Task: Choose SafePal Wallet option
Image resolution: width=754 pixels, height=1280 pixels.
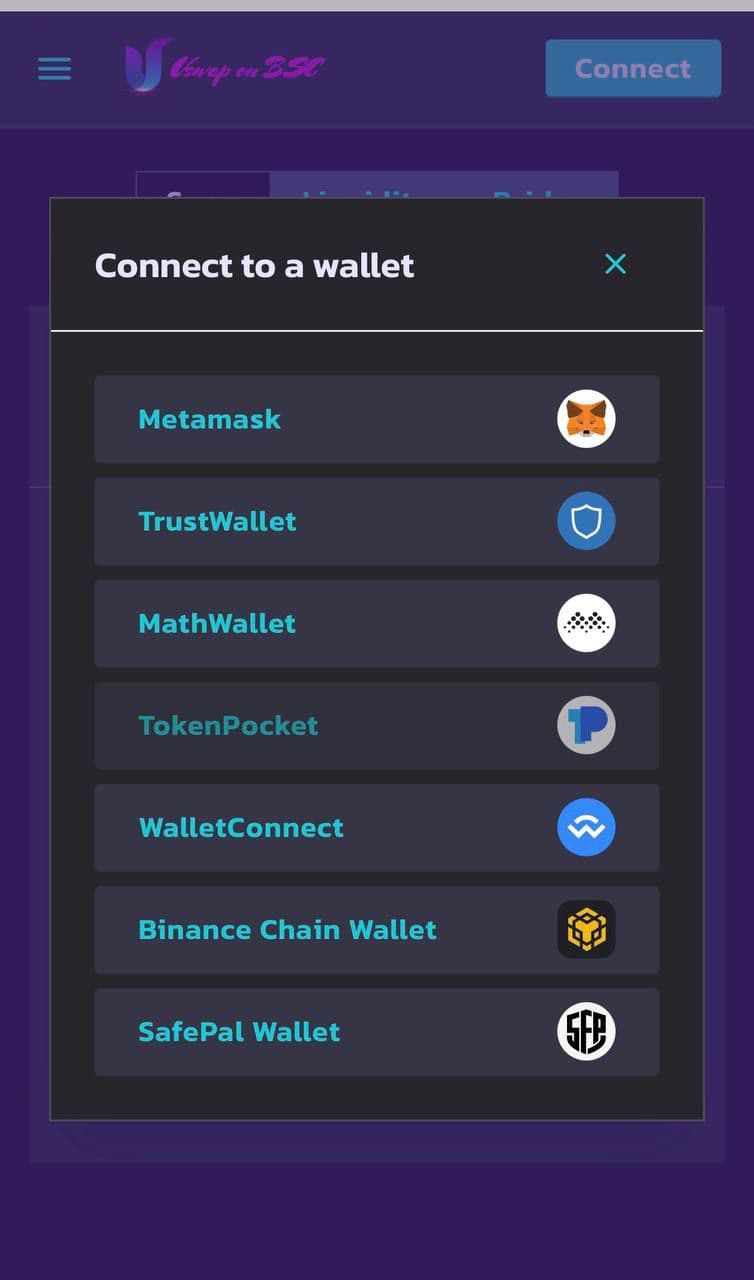Action: tap(376, 1031)
